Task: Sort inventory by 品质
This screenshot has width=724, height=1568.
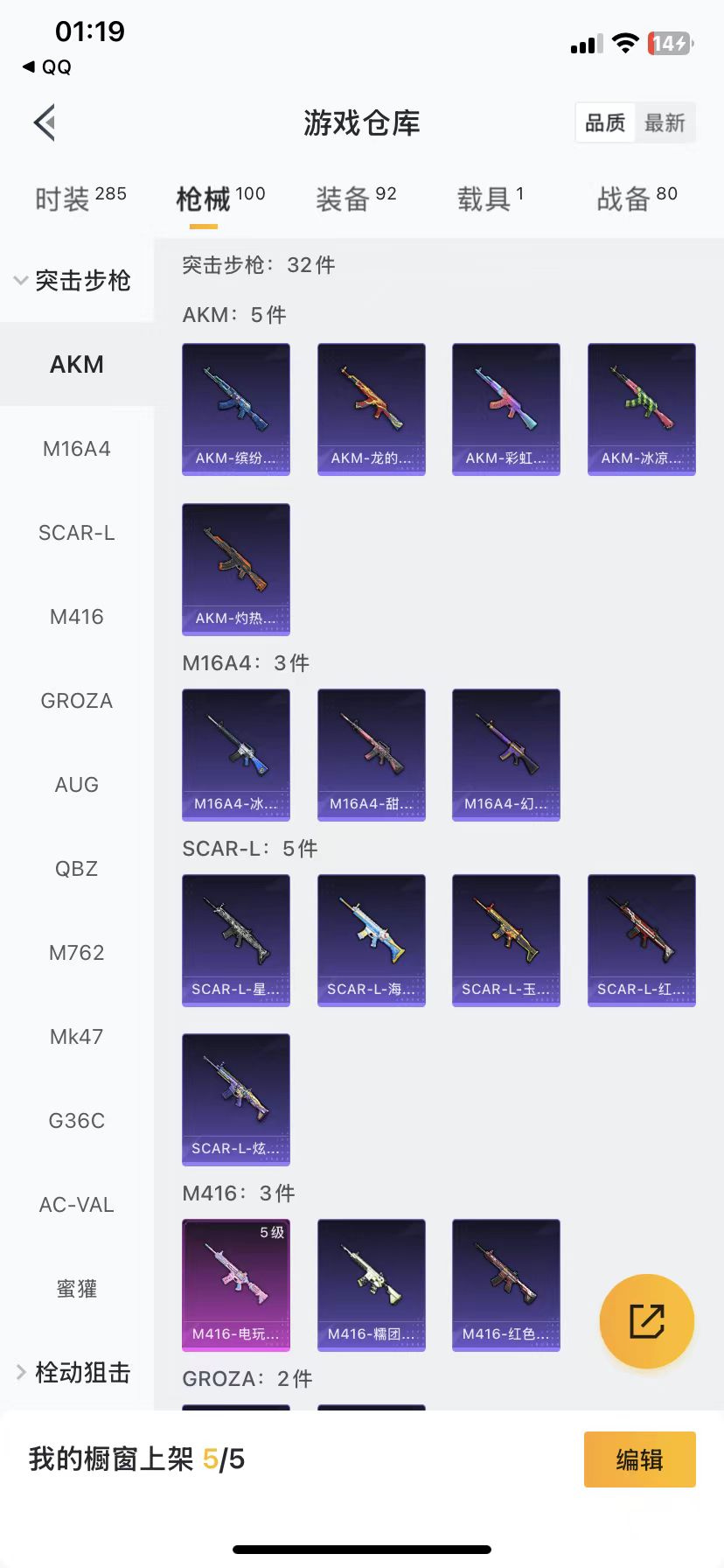Action: 605,122
